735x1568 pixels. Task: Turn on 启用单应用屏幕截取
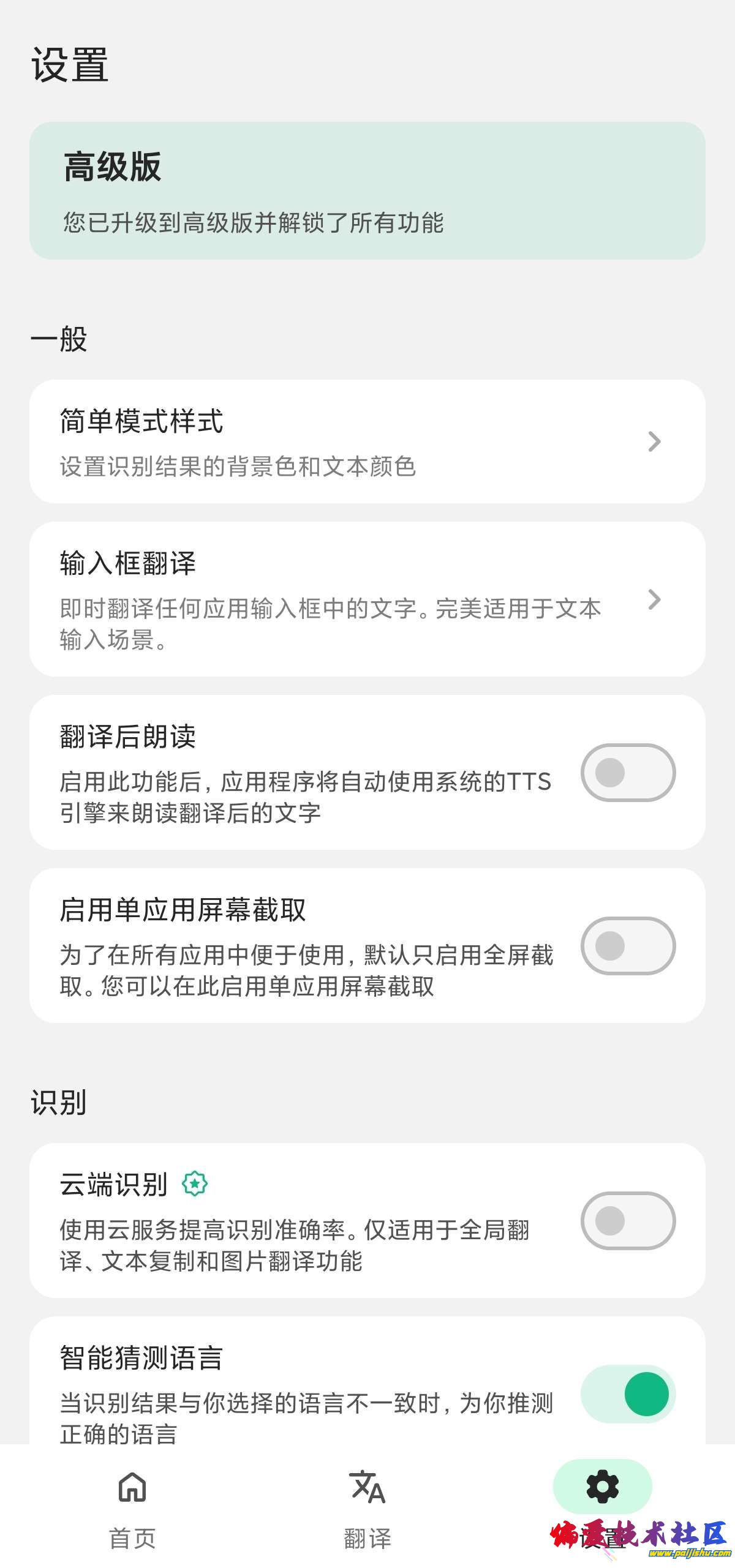click(x=628, y=945)
